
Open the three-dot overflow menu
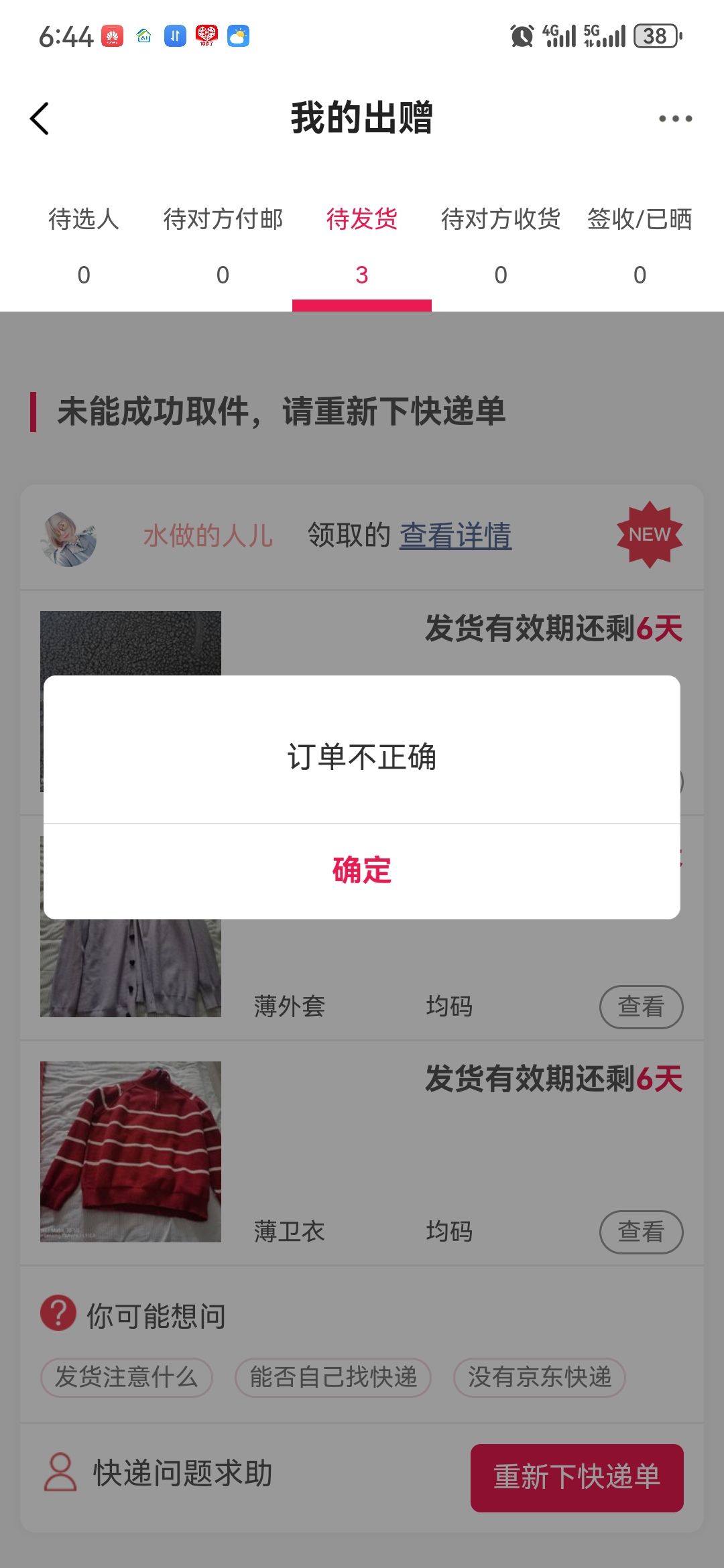coord(674,119)
